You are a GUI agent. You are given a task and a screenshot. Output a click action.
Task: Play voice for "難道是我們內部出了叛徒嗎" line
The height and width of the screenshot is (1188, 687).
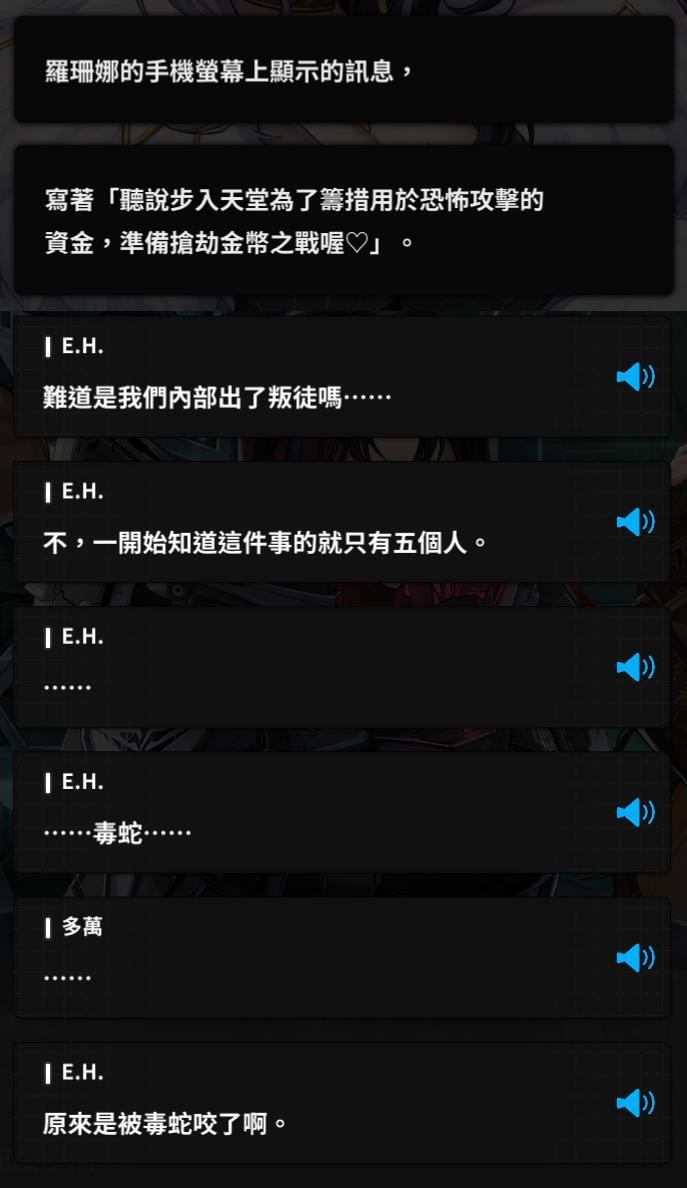coord(635,377)
